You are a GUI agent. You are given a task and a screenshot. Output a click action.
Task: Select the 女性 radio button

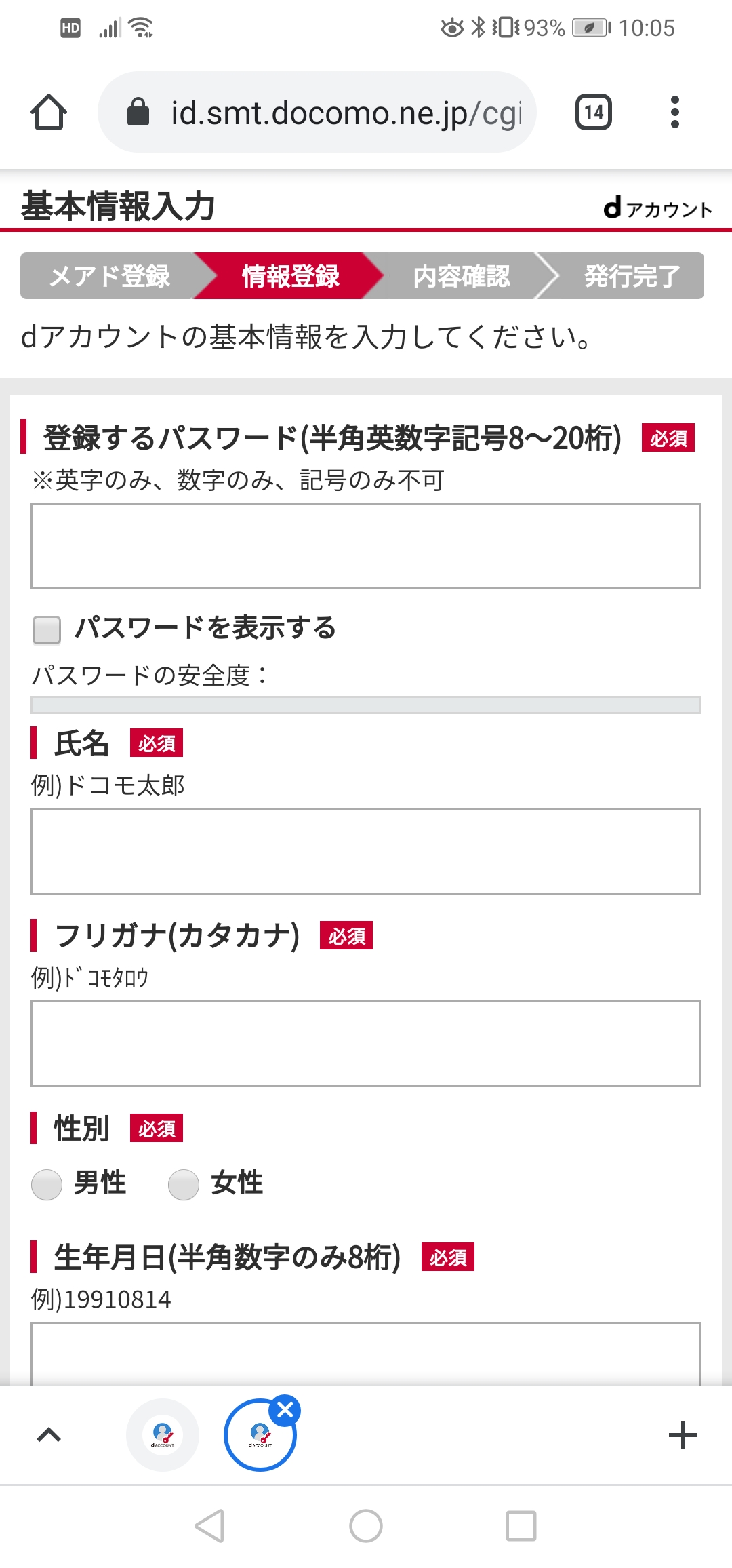click(x=184, y=1184)
